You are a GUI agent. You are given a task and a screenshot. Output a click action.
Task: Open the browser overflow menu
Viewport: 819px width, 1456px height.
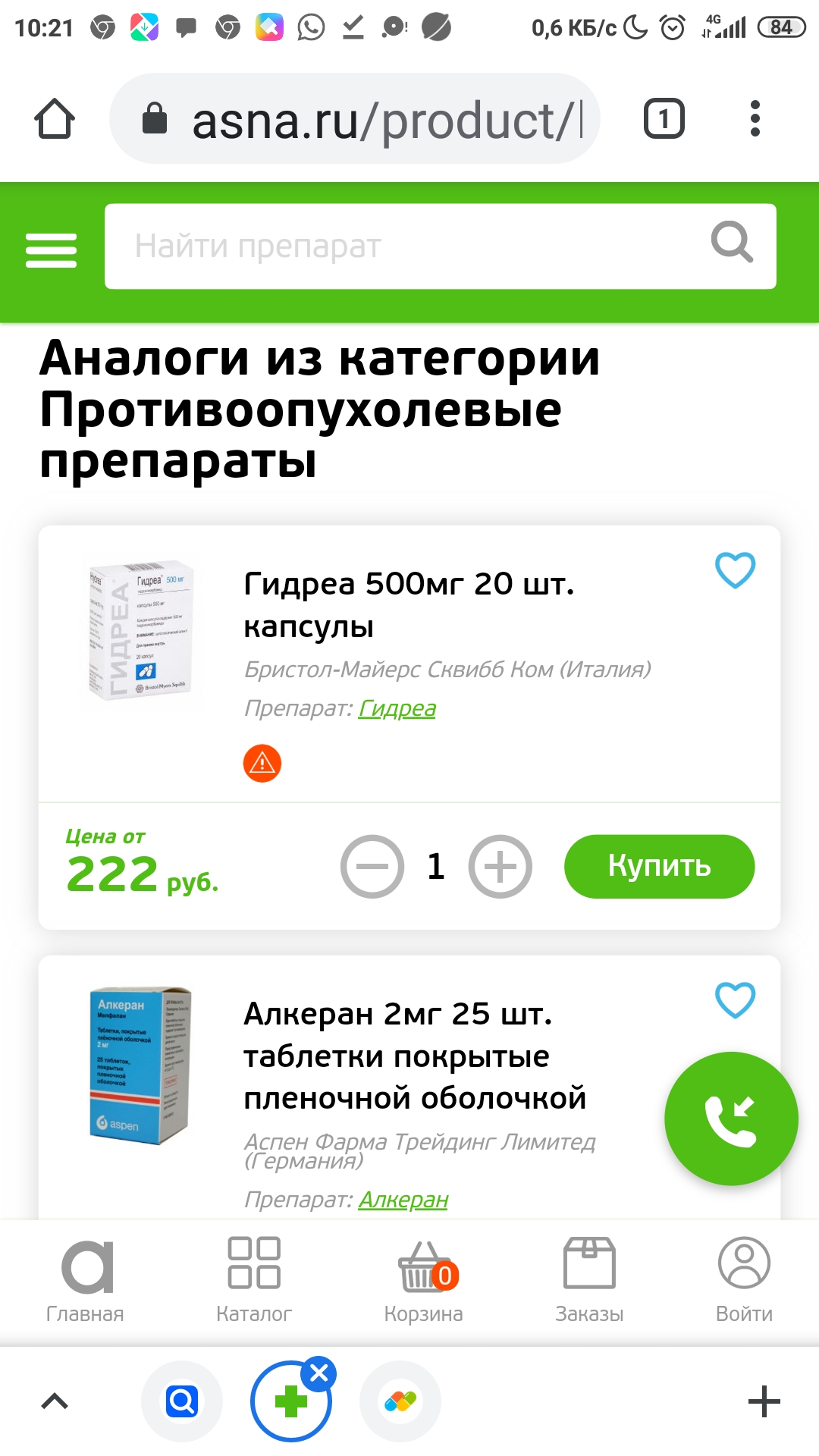755,119
